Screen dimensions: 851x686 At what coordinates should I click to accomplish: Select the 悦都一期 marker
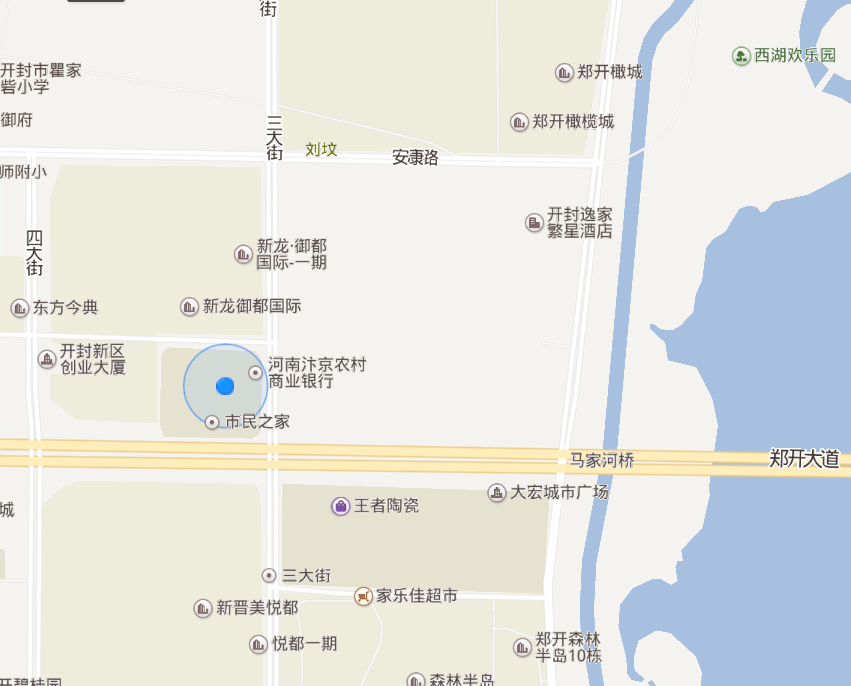click(258, 644)
